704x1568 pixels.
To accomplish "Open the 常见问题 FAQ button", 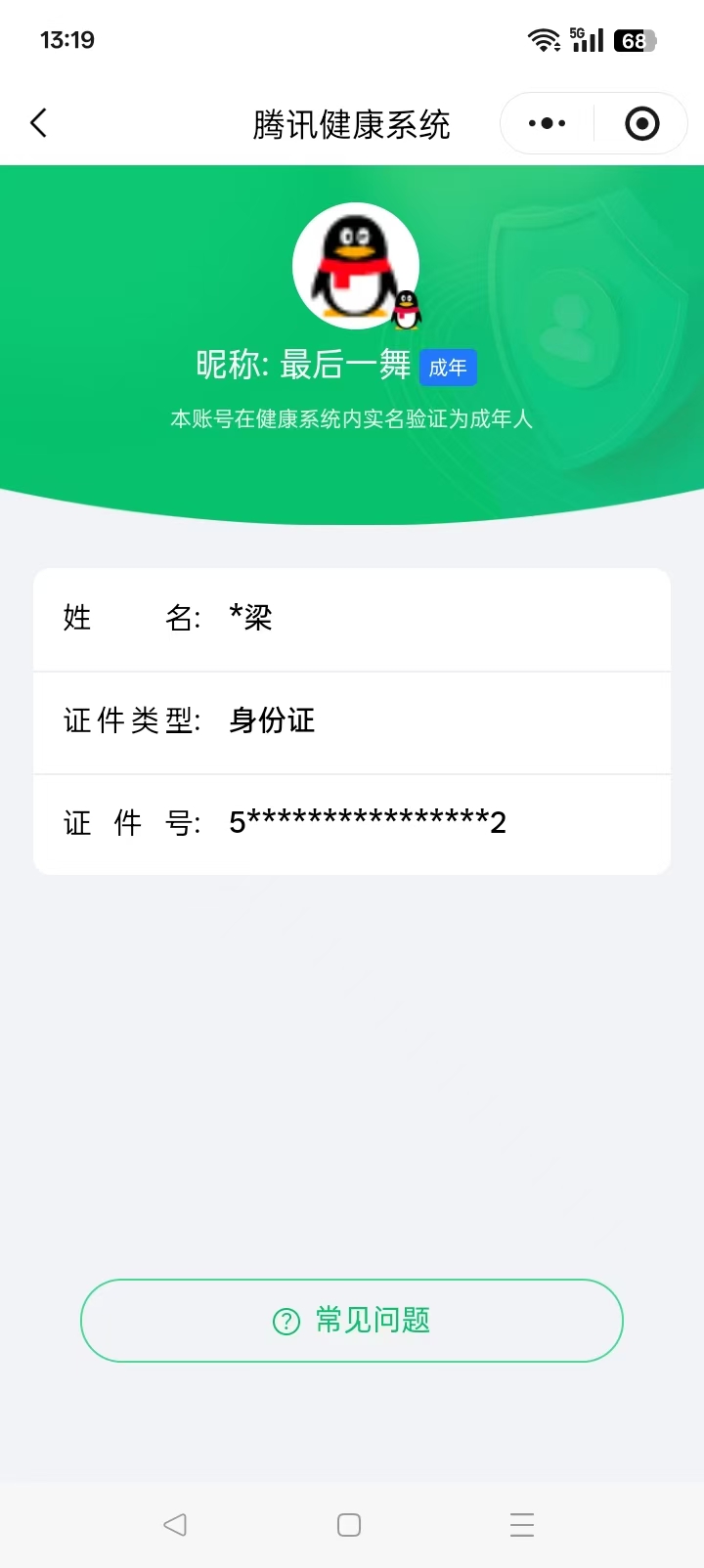I will click(x=351, y=1321).
